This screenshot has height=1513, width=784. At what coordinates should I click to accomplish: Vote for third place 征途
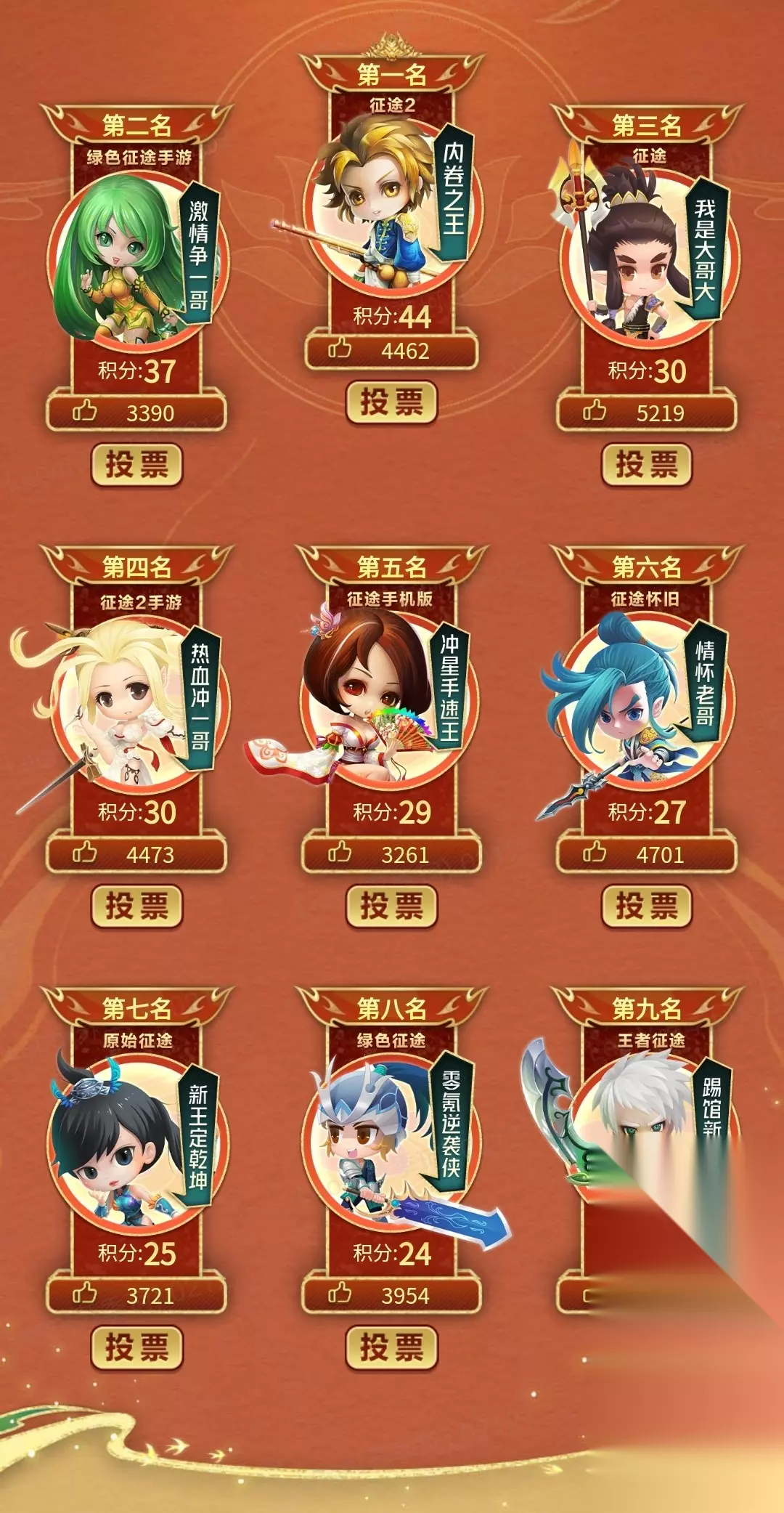coord(646,464)
